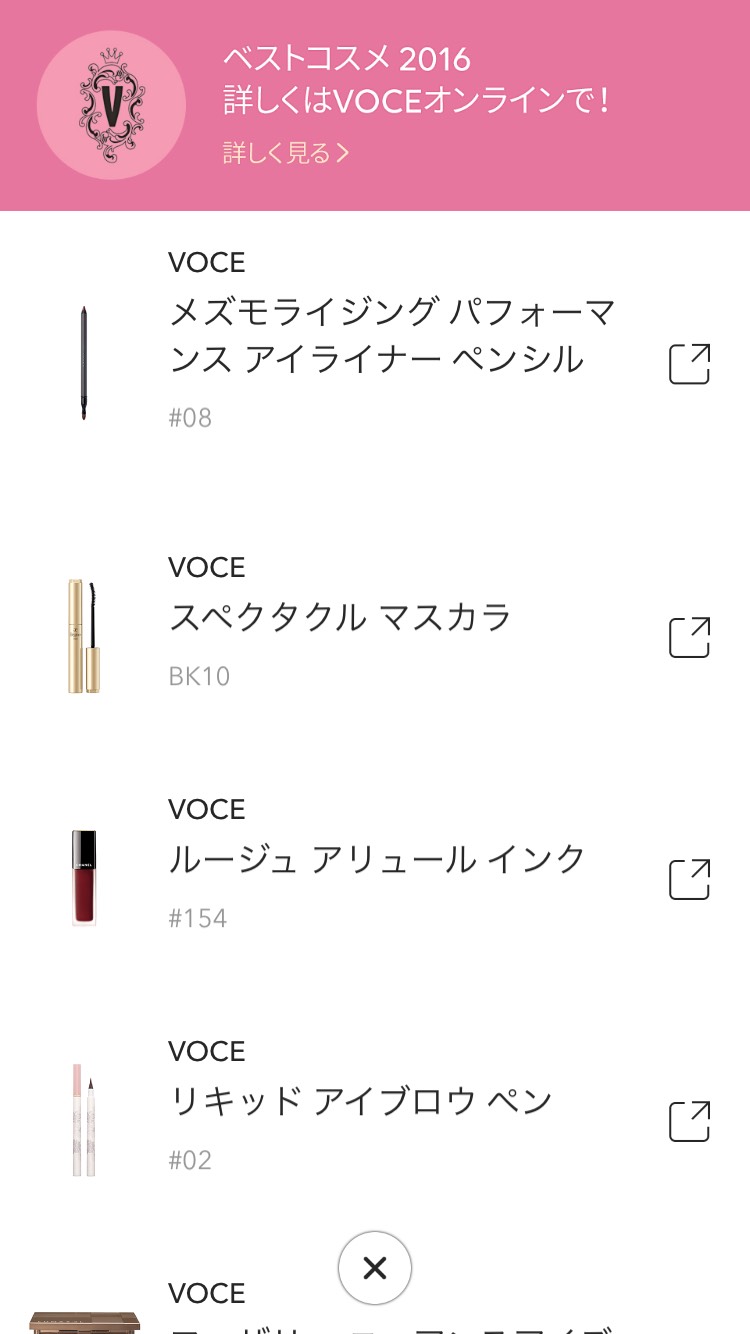
Task: Open external link for ルージュ アリュール インク
Action: (x=689, y=880)
